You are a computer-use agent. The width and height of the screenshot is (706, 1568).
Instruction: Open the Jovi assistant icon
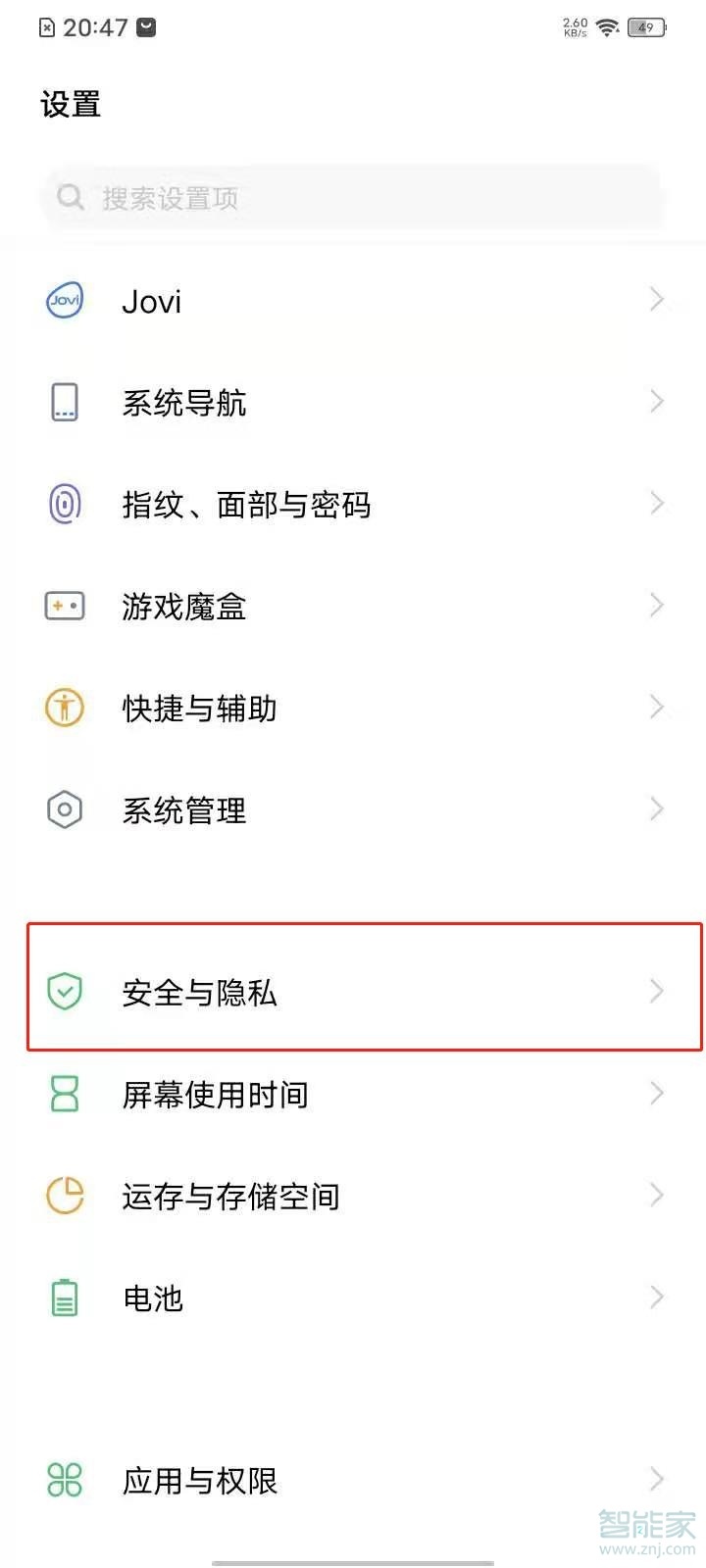pyautogui.click(x=64, y=300)
